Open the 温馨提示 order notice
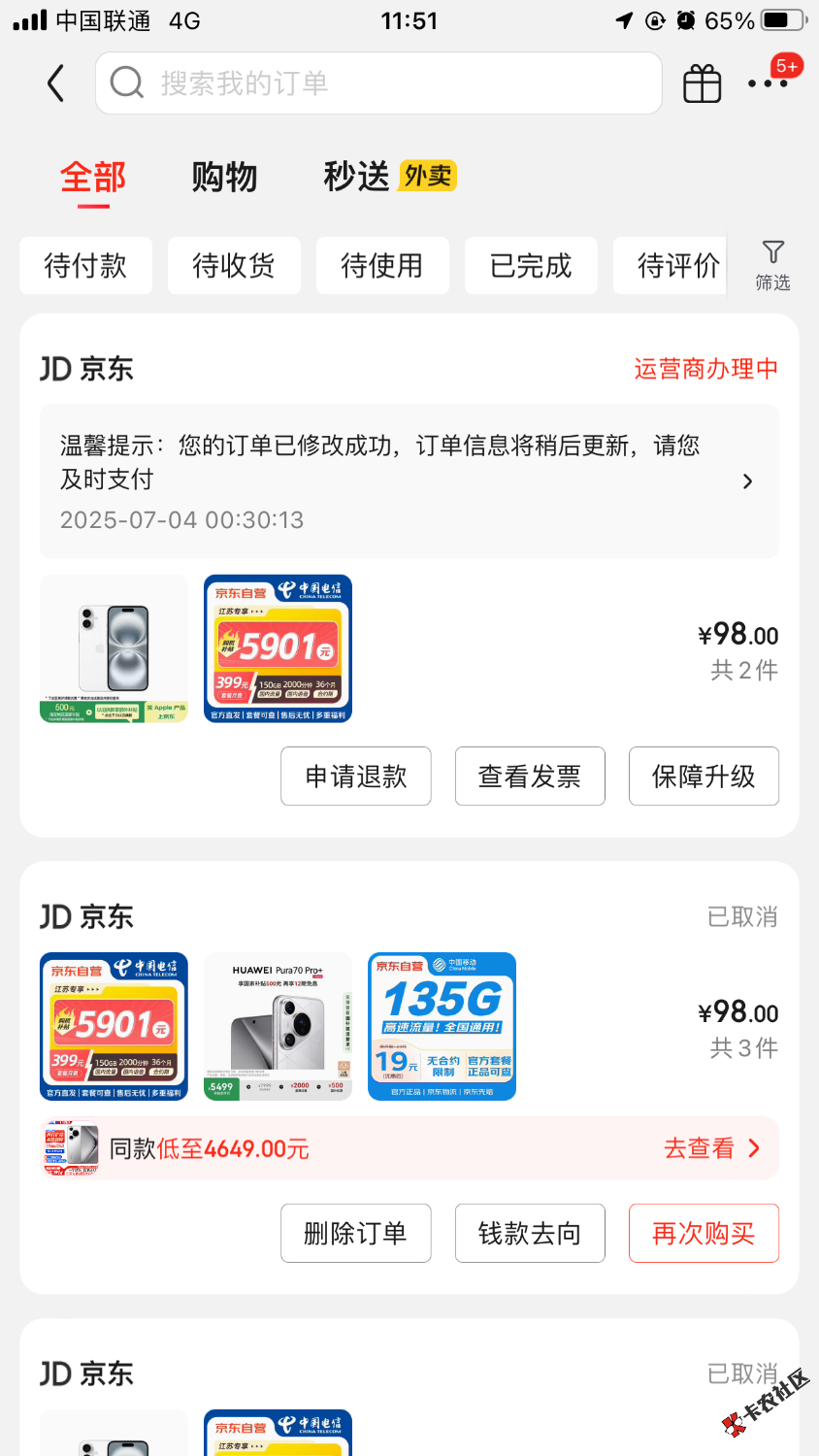Screen dimensions: 819x1456 coord(409,481)
